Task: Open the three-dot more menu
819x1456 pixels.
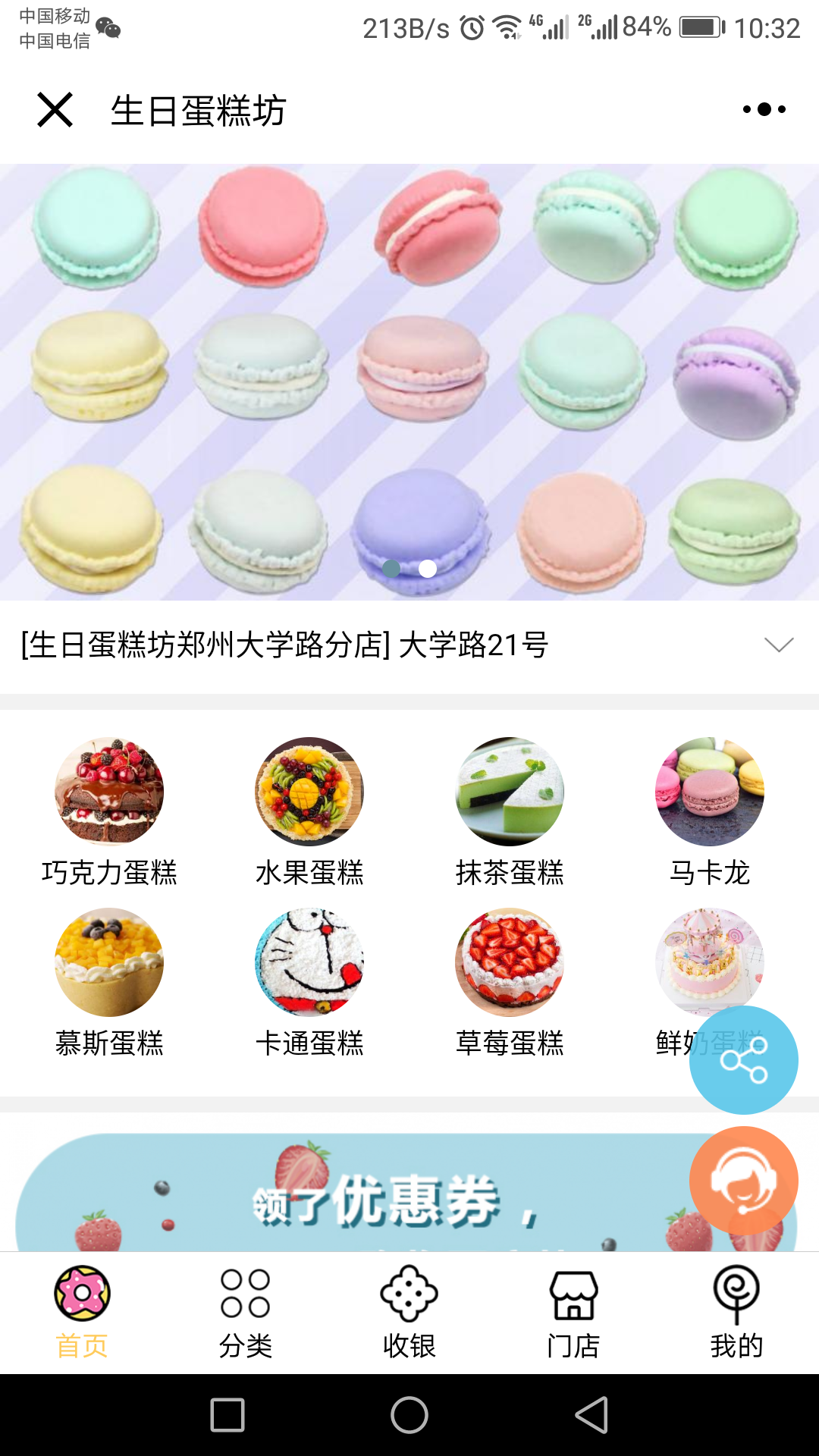Action: (764, 110)
